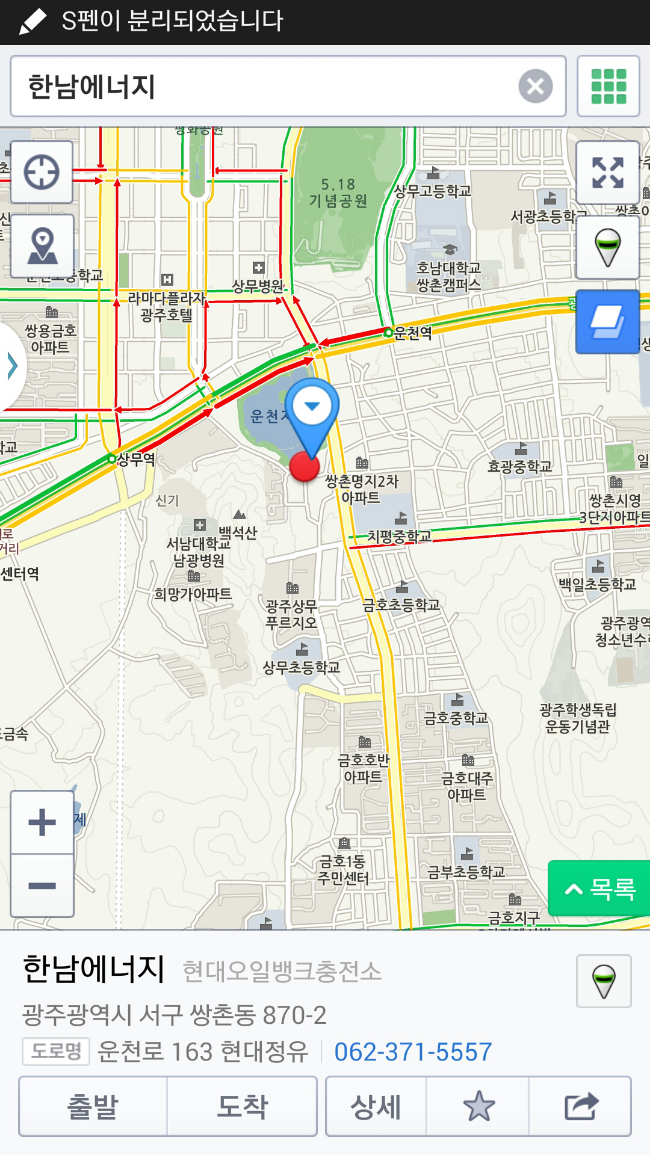
Task: Switch map to full screen
Action: coord(607,173)
